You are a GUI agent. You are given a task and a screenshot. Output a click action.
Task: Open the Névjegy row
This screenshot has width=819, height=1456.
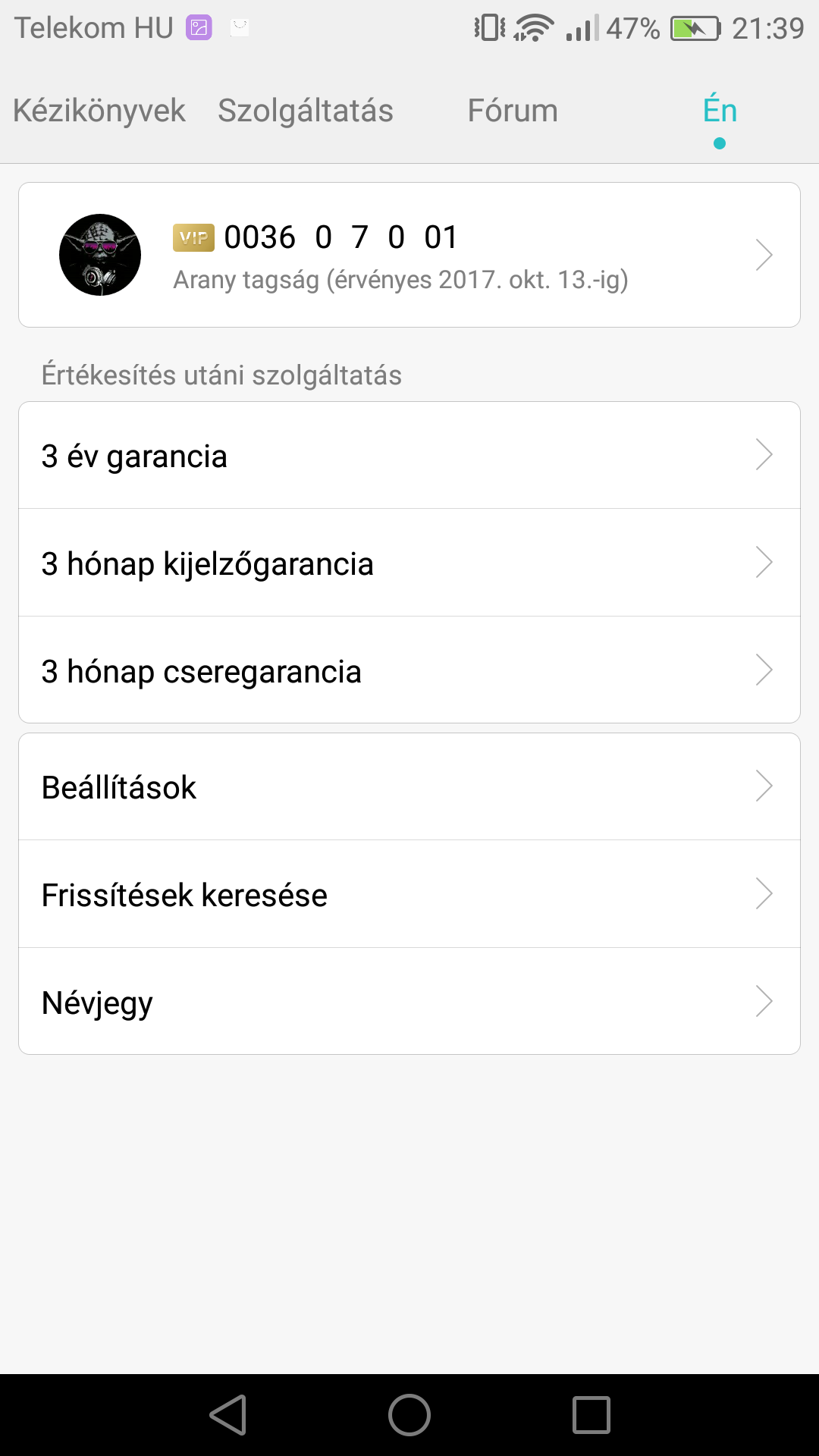click(x=409, y=1001)
